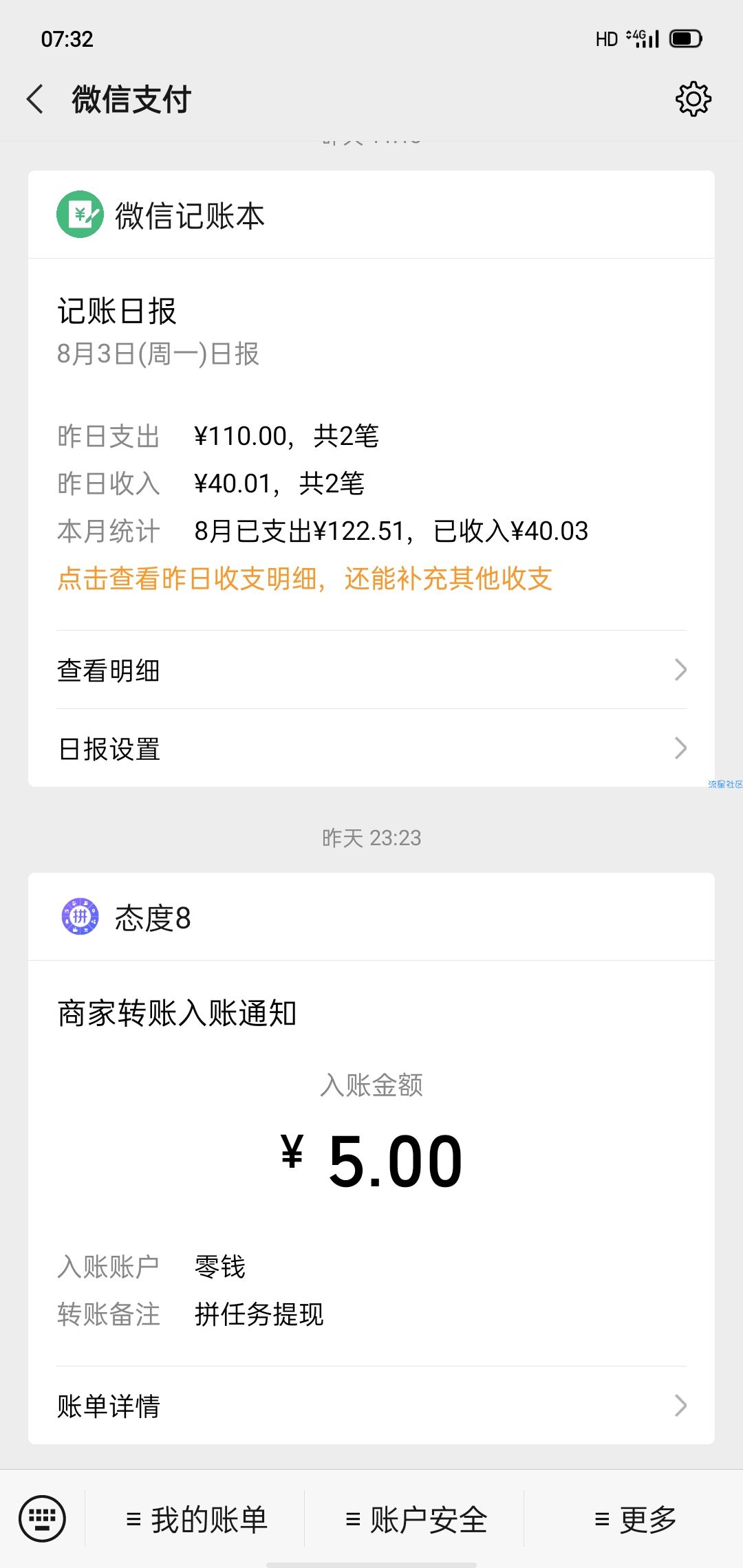
Task: Expand the 更多 menu
Action: 634,1518
